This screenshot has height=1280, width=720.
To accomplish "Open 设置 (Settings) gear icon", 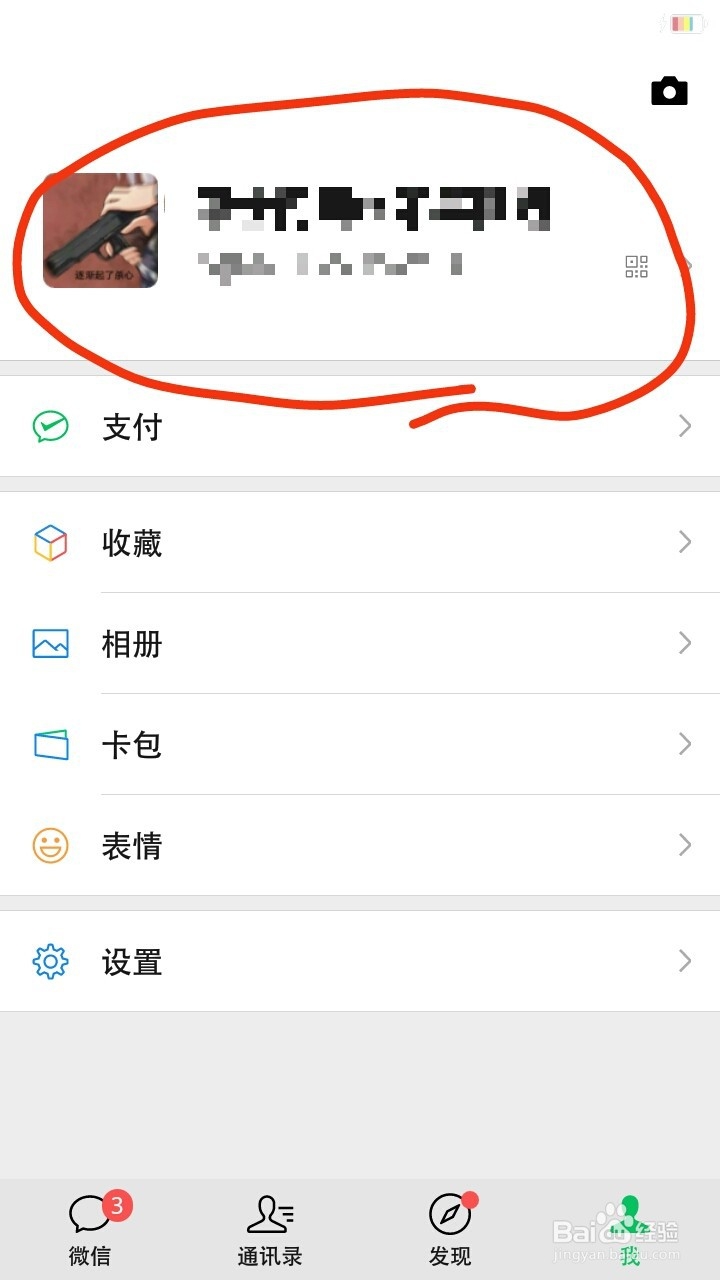I will click(51, 961).
